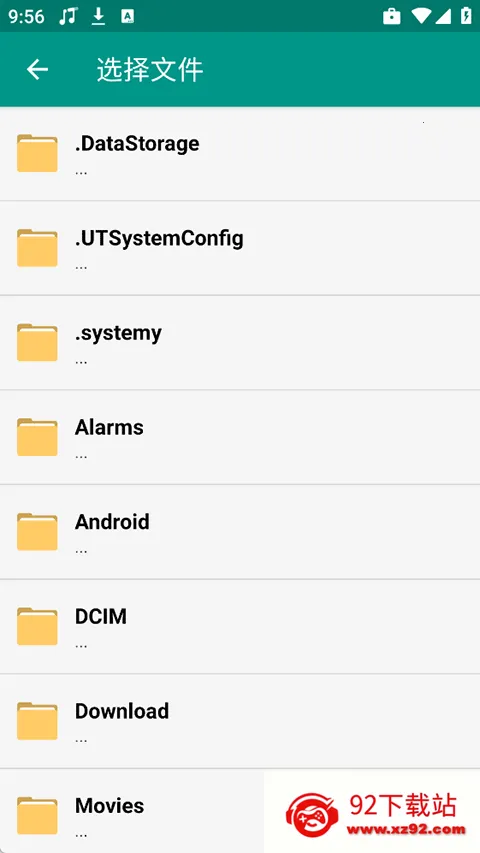Open the .UTSystemConfig folder
The image size is (480, 853).
click(240, 248)
